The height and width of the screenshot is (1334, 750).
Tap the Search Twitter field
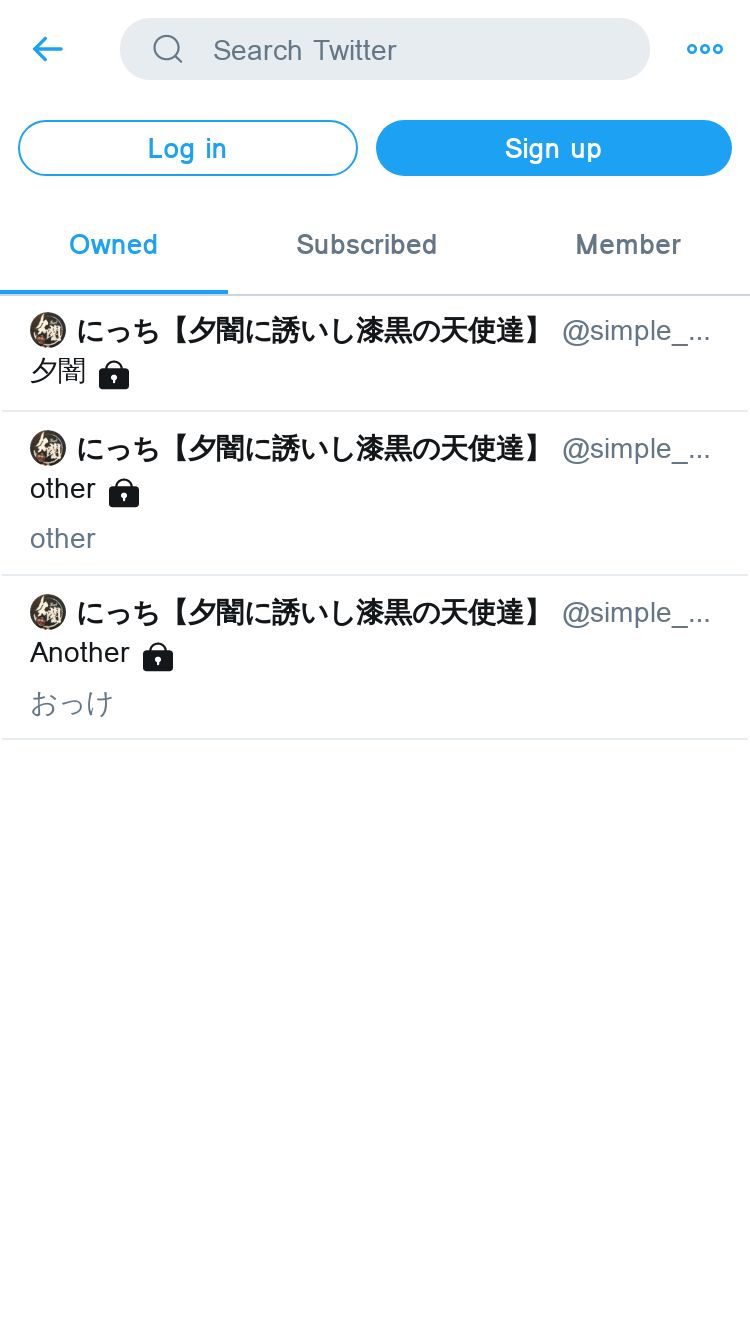point(385,49)
